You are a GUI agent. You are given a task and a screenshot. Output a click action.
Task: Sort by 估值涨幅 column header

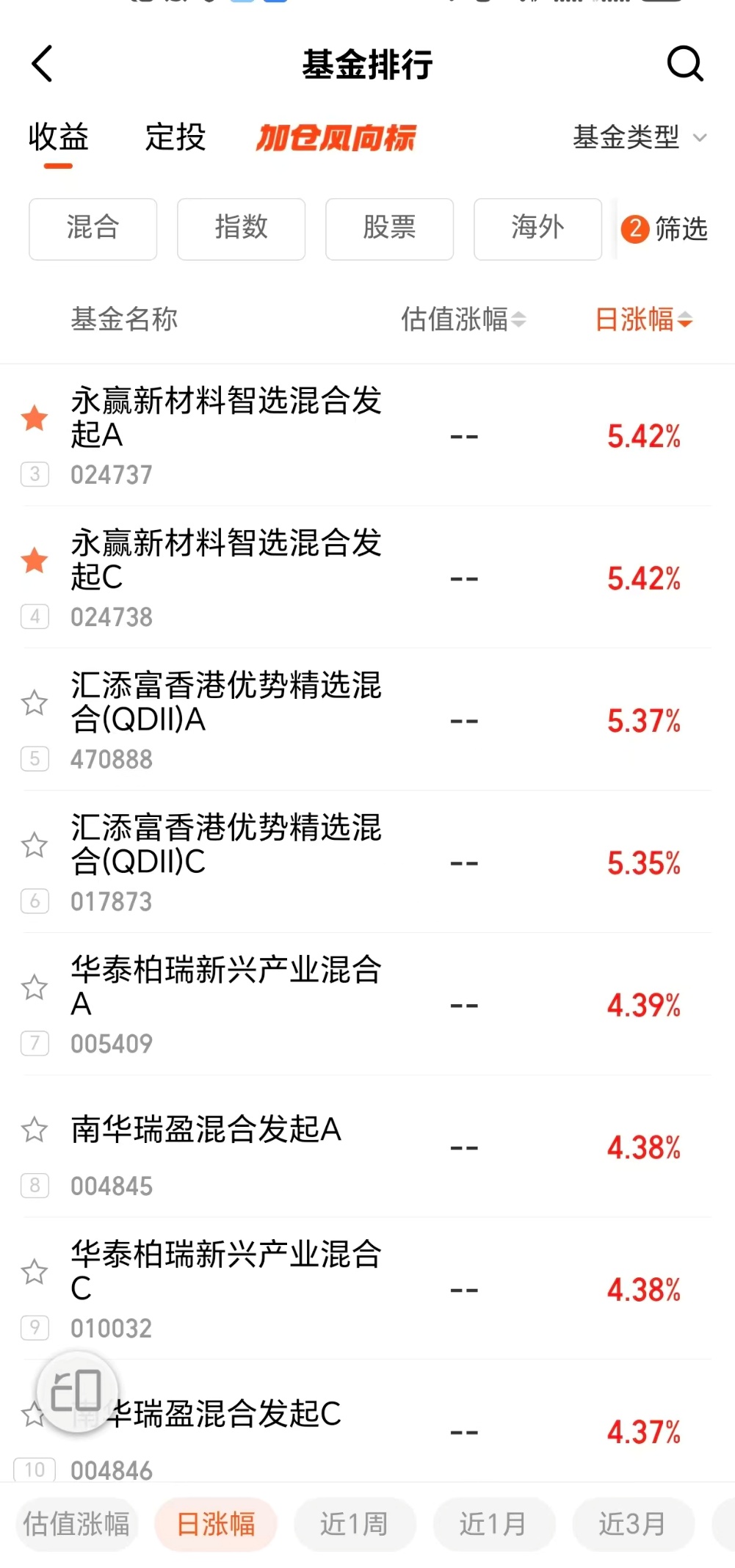click(463, 319)
